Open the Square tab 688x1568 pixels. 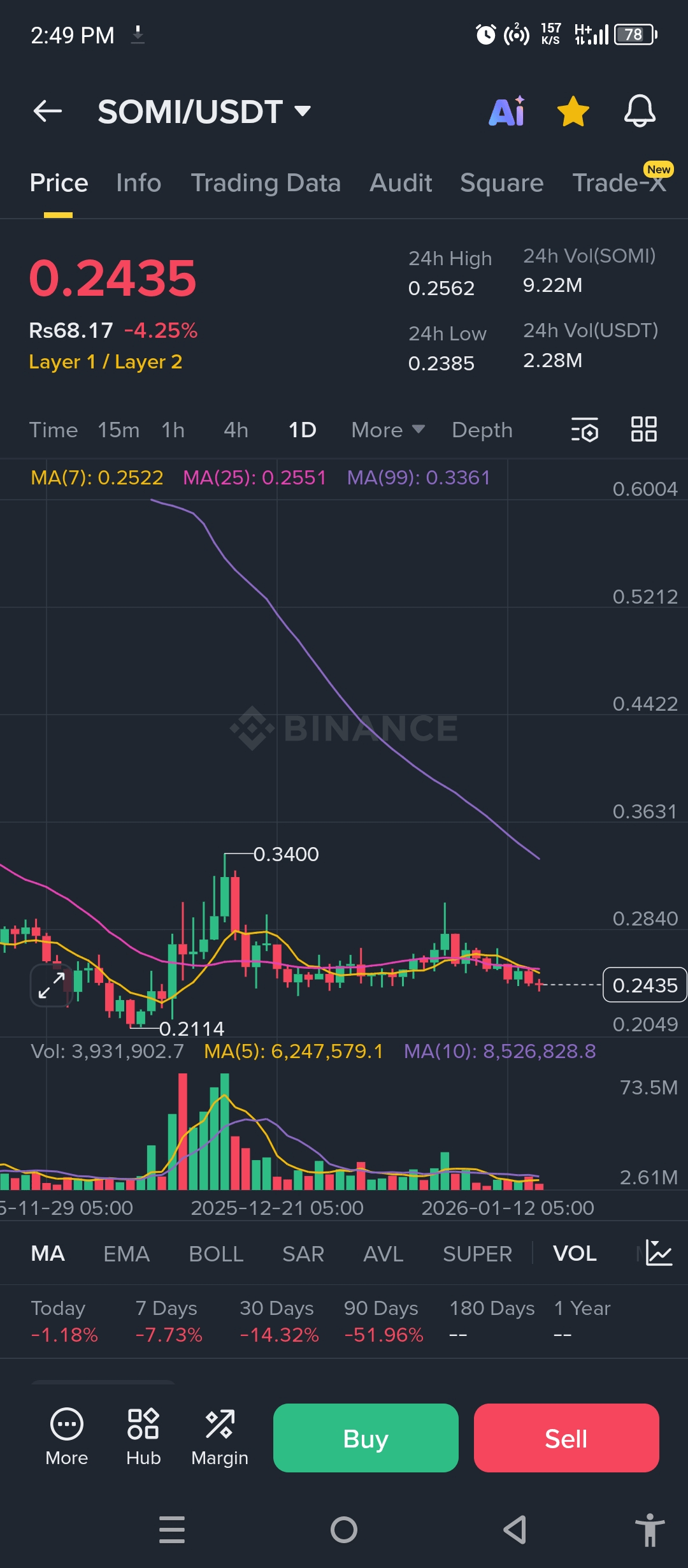pos(501,183)
